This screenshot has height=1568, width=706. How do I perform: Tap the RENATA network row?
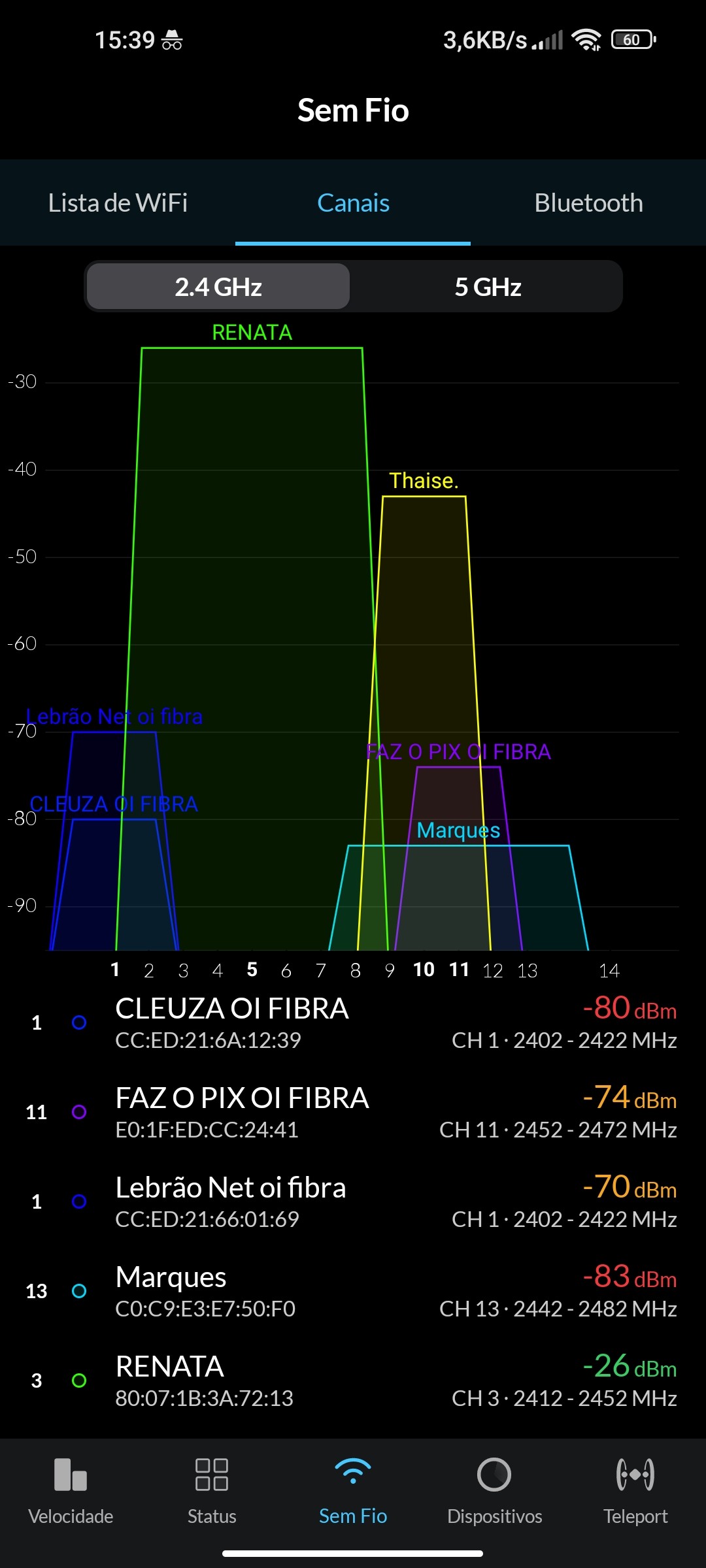[353, 1381]
